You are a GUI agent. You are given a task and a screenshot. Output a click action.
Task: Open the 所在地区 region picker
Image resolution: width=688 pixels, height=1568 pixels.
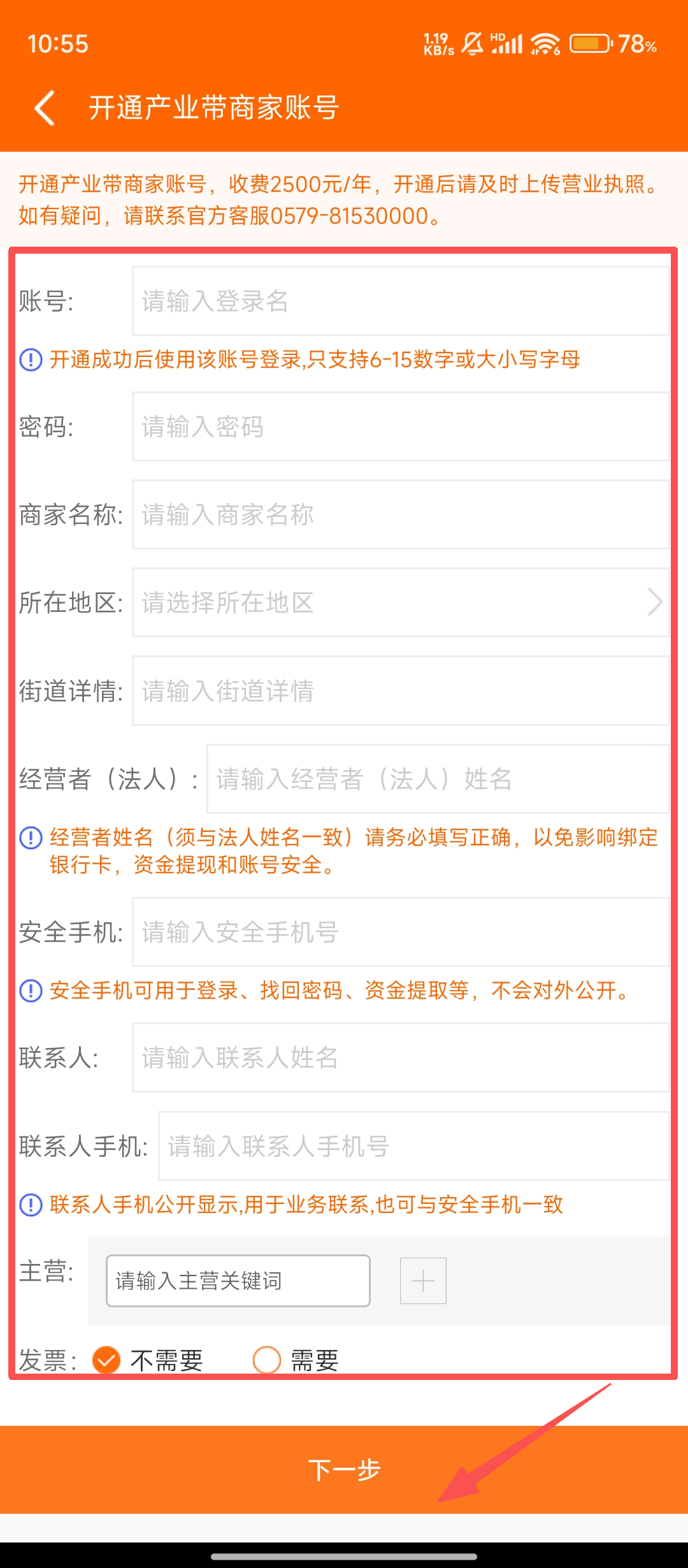400,602
